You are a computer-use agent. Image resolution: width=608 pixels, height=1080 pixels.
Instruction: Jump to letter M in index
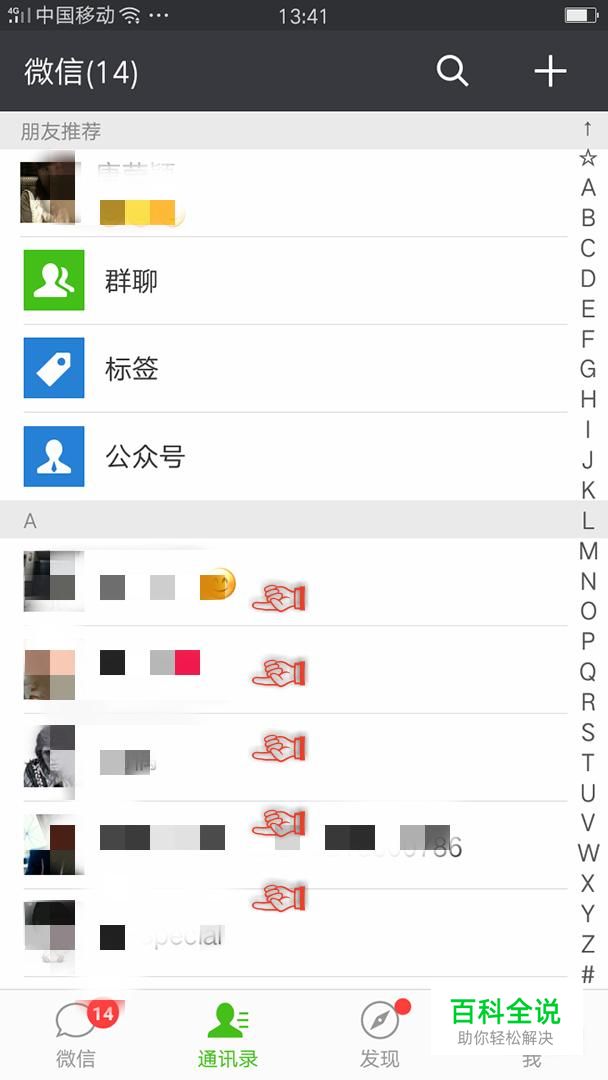588,551
